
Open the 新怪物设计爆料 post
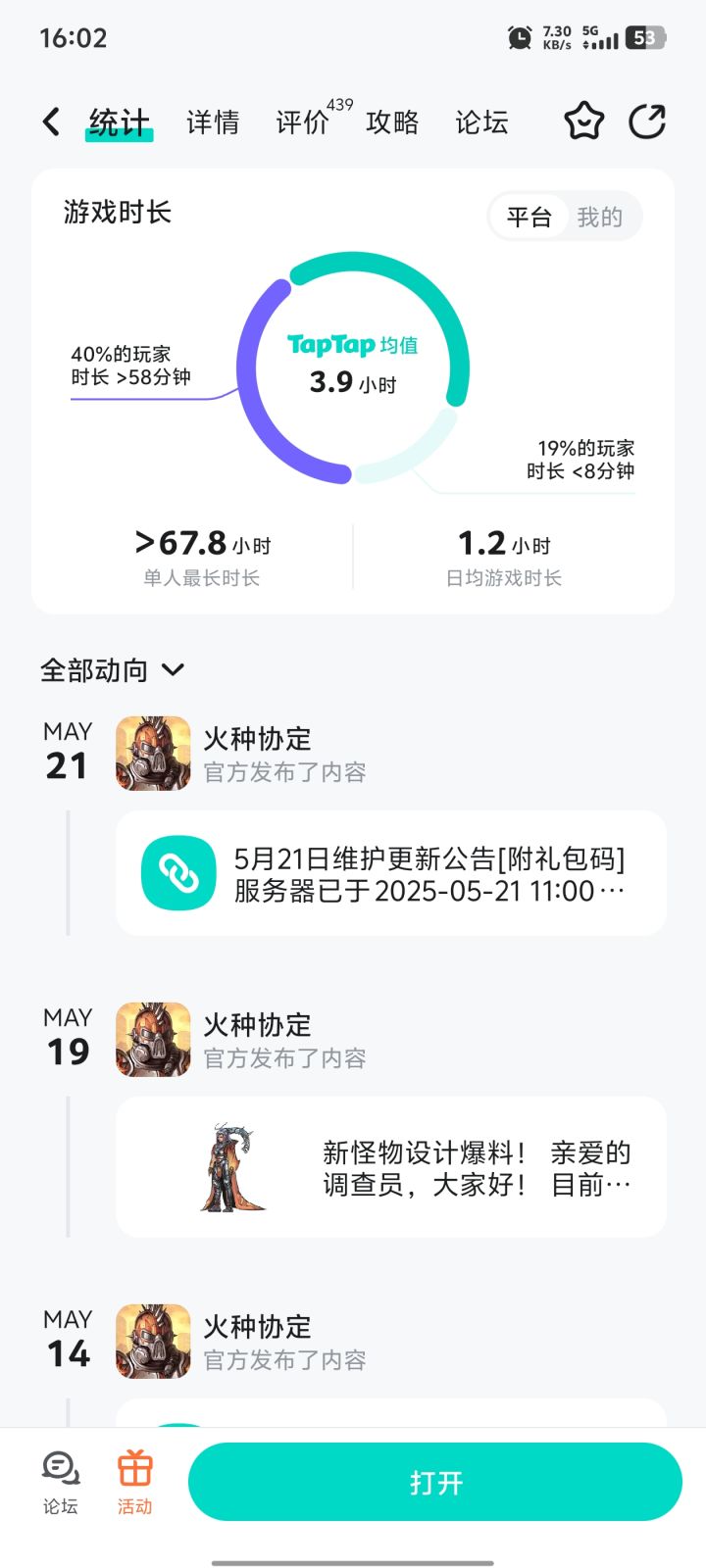point(390,1167)
